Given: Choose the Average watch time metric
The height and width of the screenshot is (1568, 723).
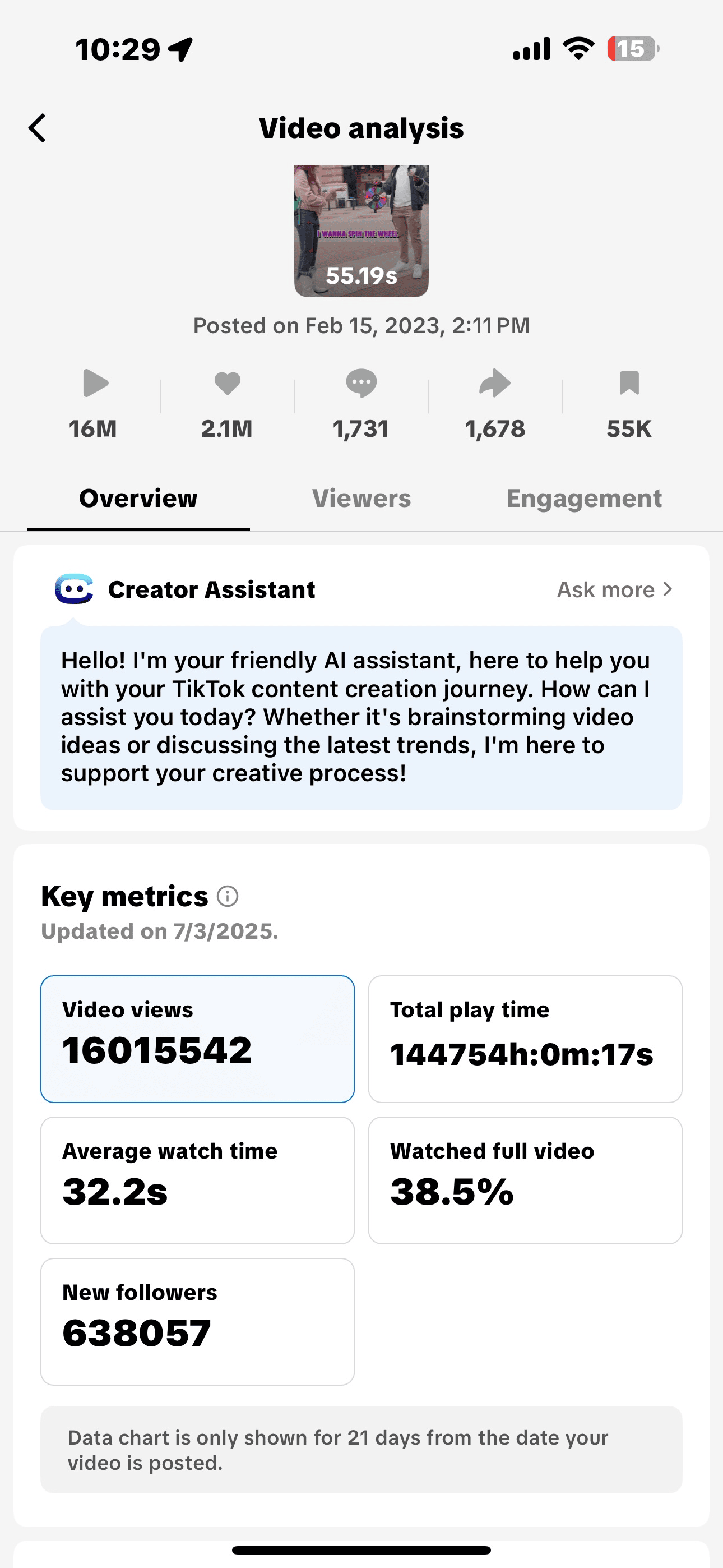Looking at the screenshot, I should point(197,1180).
